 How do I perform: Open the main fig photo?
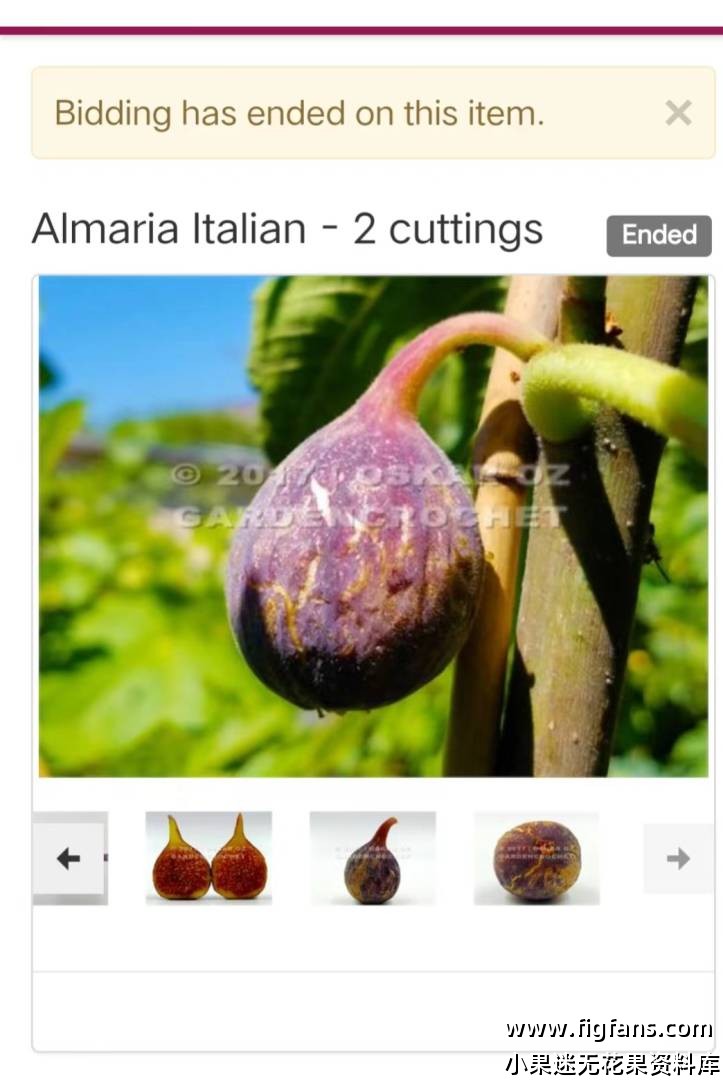tap(373, 526)
